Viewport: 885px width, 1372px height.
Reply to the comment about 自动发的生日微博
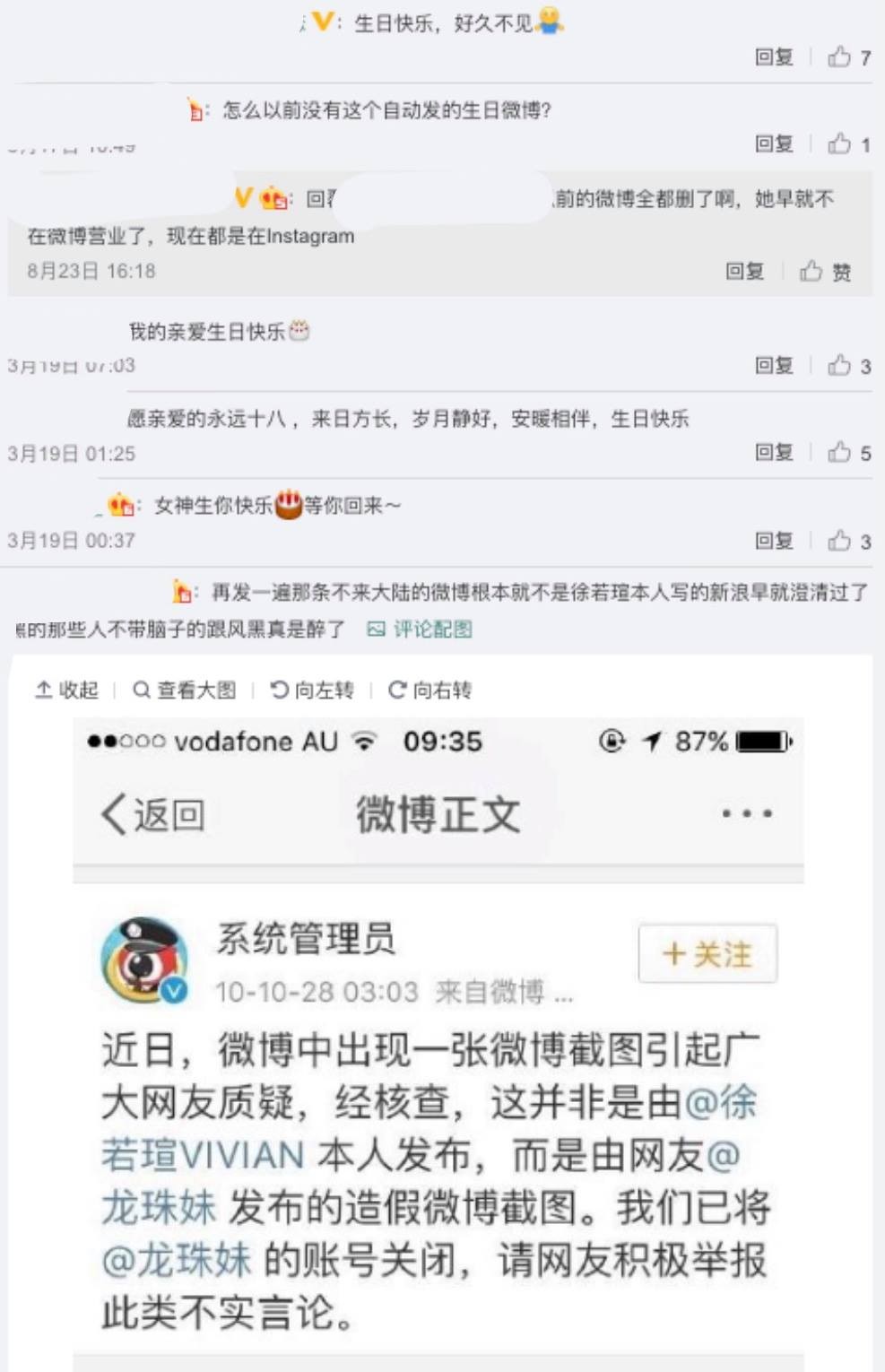point(774,143)
